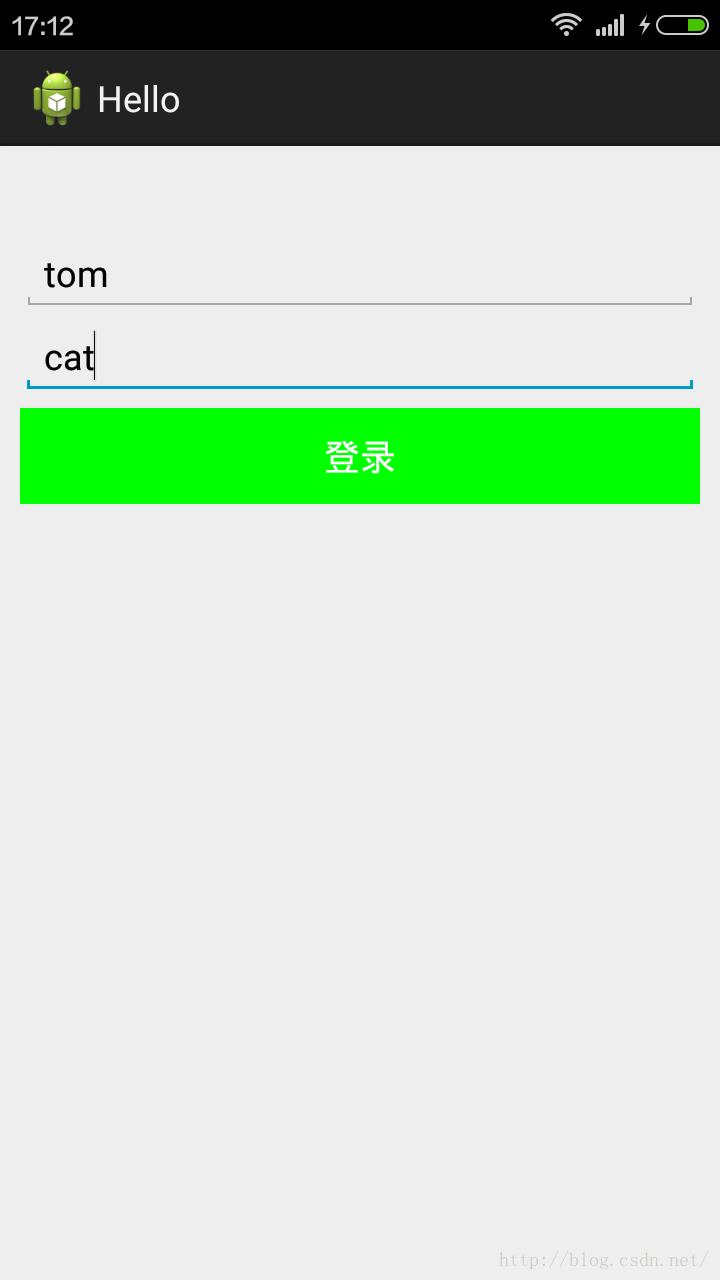This screenshot has height=1280, width=720.
Task: Focus the text field containing tom
Action: pyautogui.click(x=360, y=275)
